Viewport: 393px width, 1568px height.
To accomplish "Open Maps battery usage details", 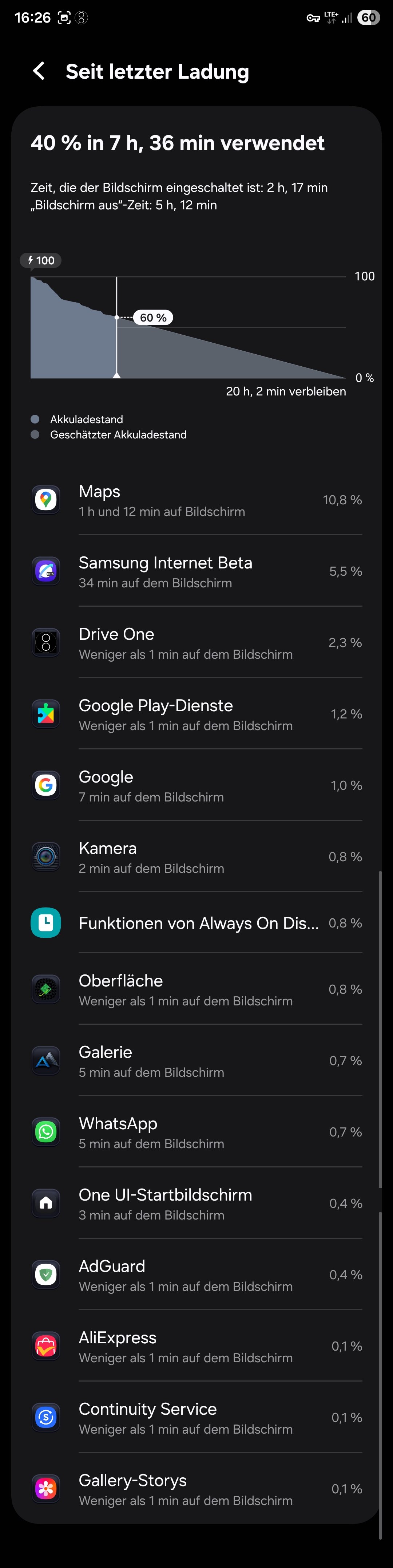I will click(x=196, y=500).
